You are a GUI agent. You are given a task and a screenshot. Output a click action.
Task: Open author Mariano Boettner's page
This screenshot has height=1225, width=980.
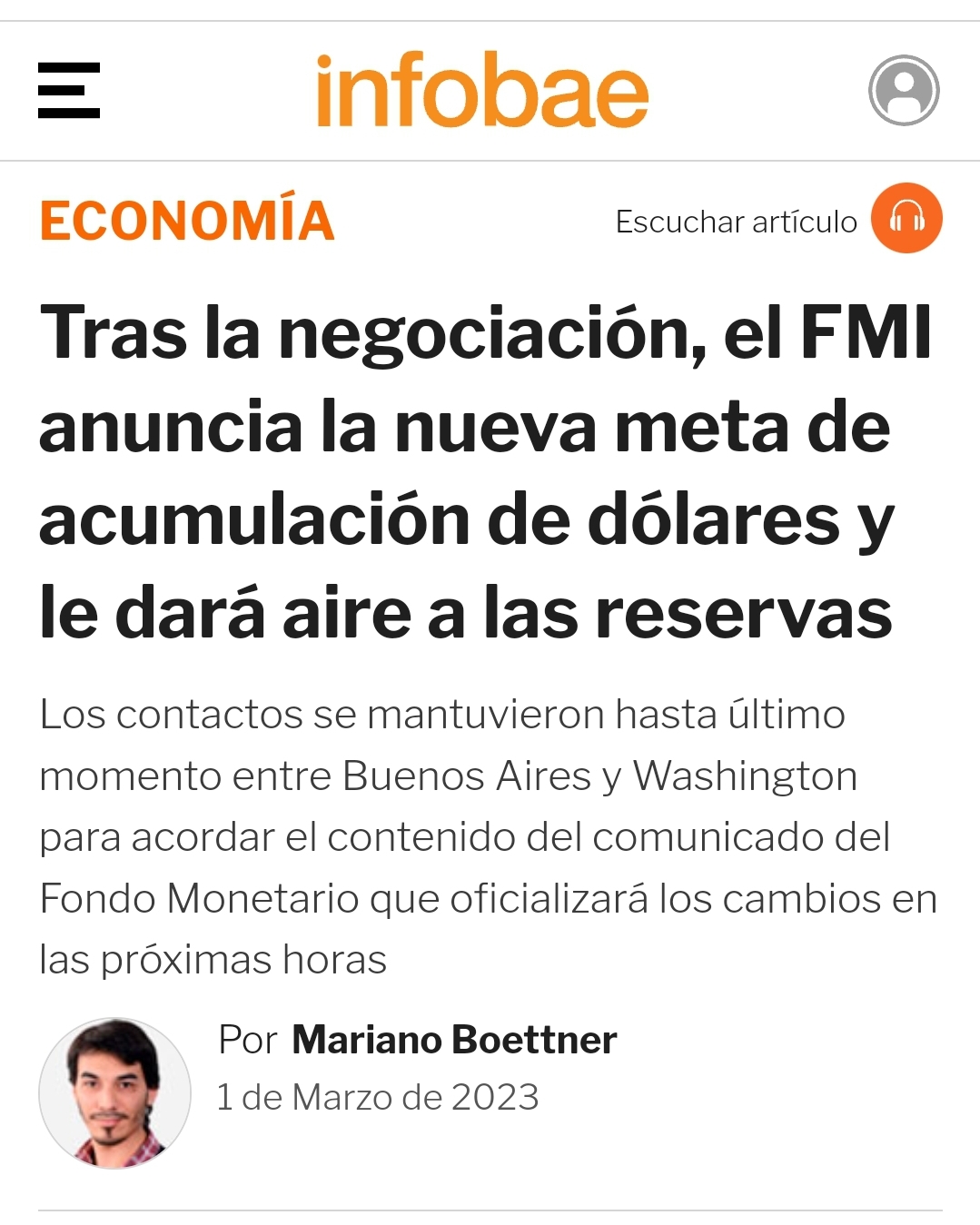[453, 1040]
